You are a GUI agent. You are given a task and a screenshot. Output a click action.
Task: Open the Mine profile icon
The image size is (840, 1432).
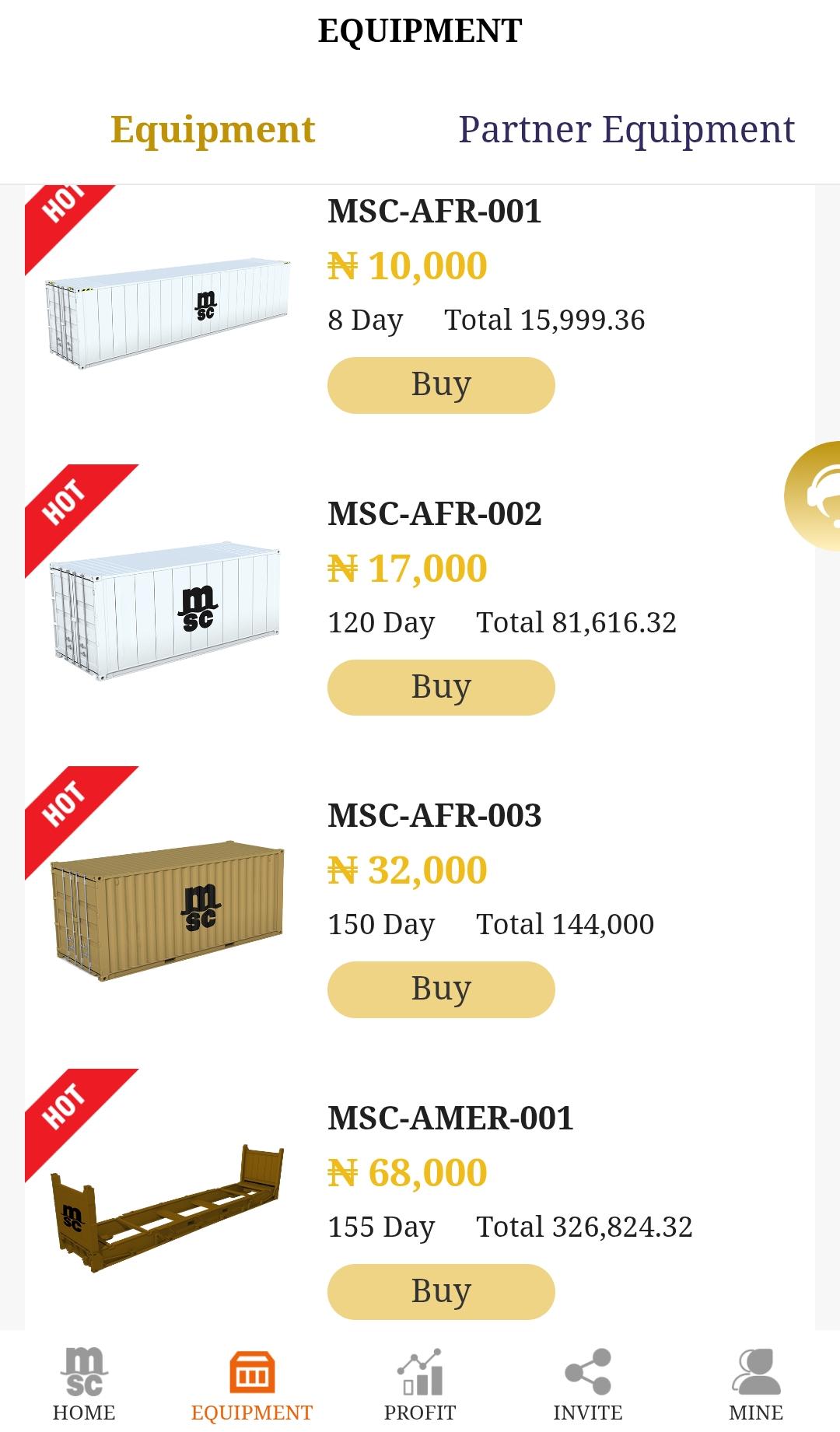(756, 1381)
